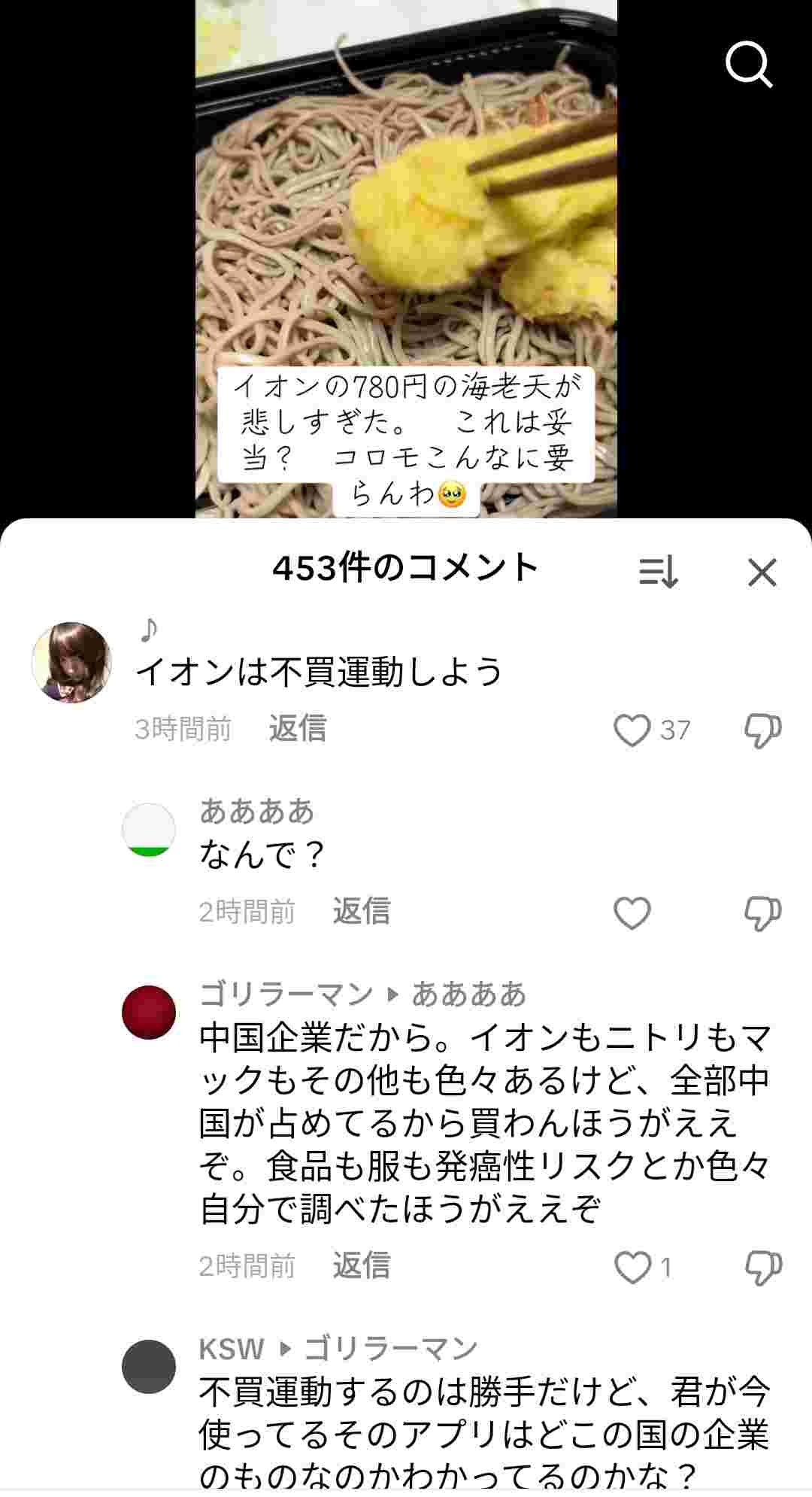Dislike the comment イオンは不買運動しよう
The height and width of the screenshot is (1497, 812).
[762, 730]
